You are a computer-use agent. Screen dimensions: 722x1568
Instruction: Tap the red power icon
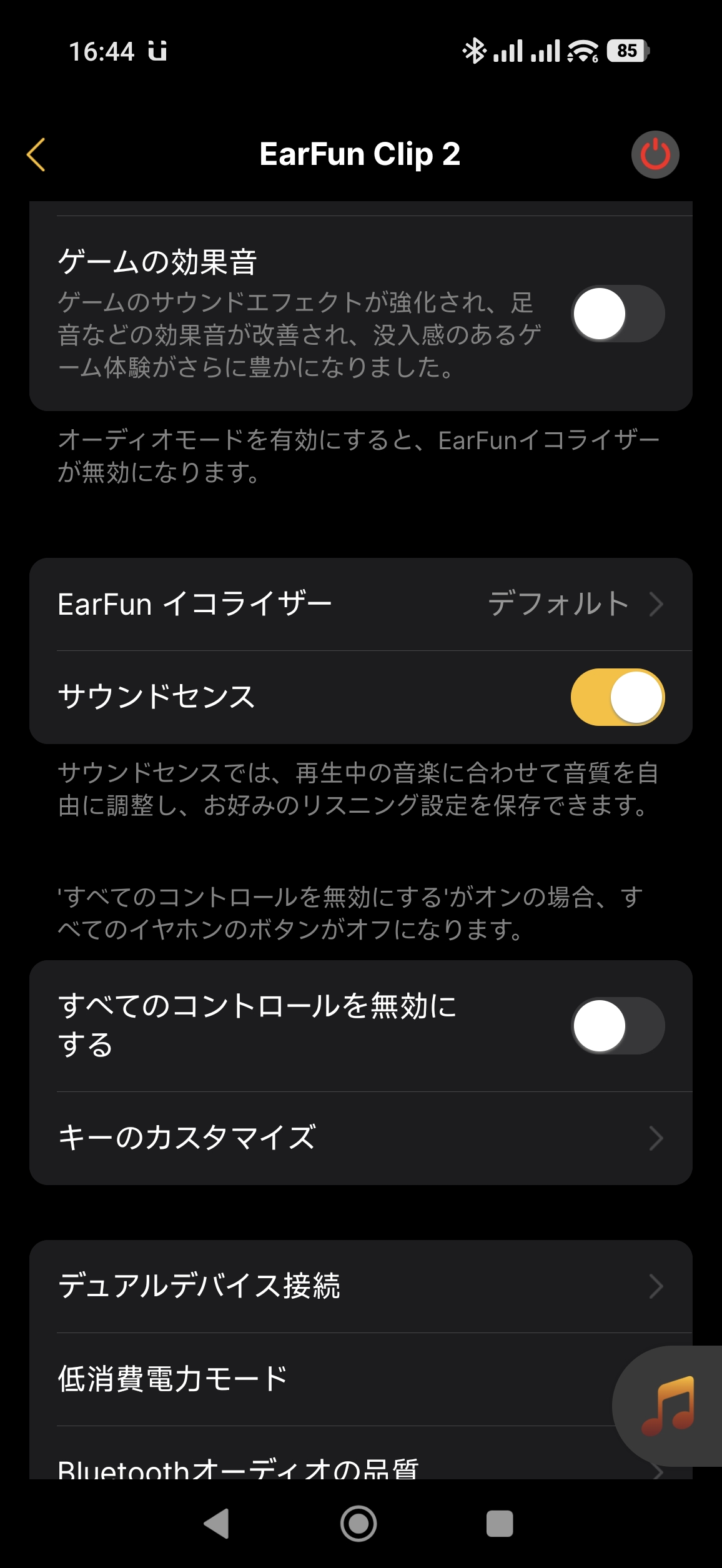[x=655, y=154]
